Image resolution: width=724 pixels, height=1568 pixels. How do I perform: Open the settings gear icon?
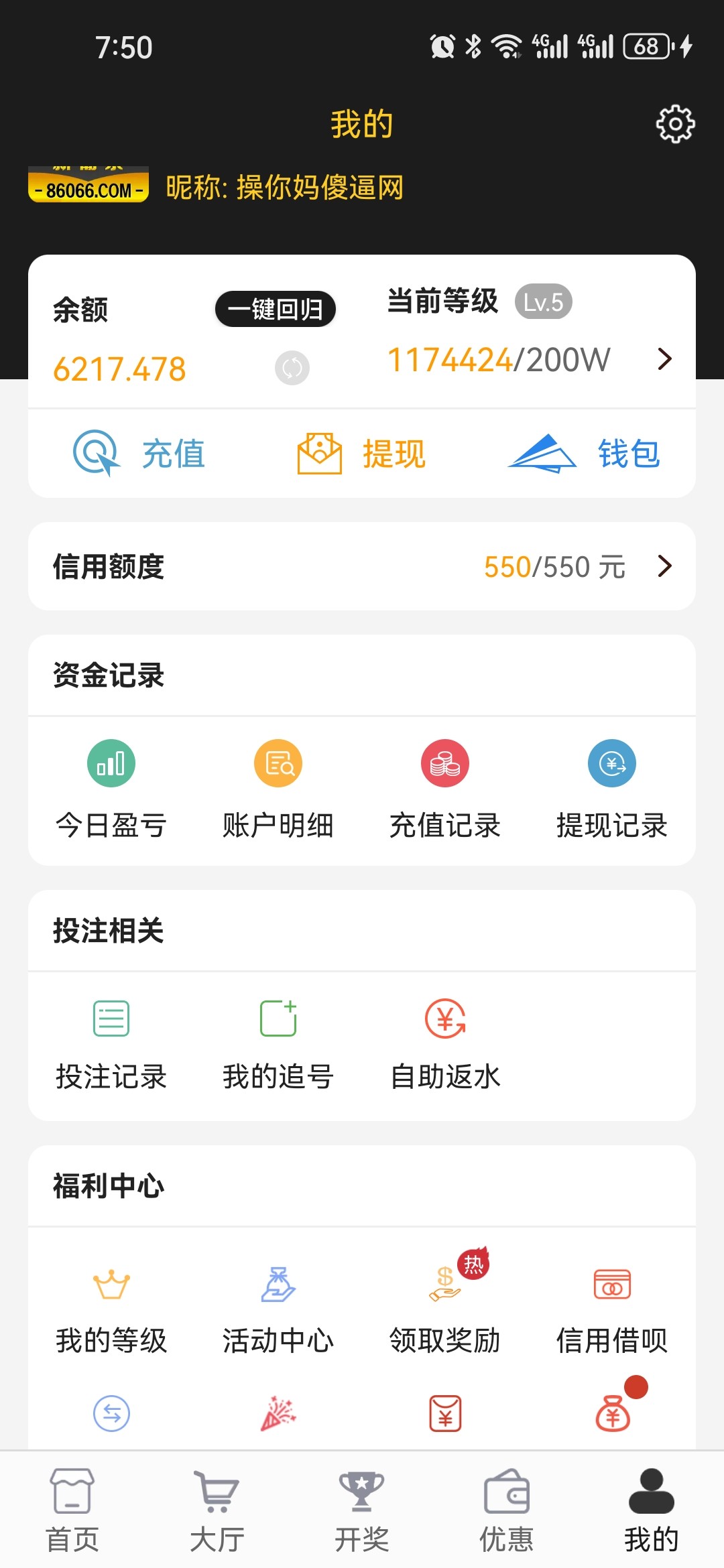[x=674, y=124]
